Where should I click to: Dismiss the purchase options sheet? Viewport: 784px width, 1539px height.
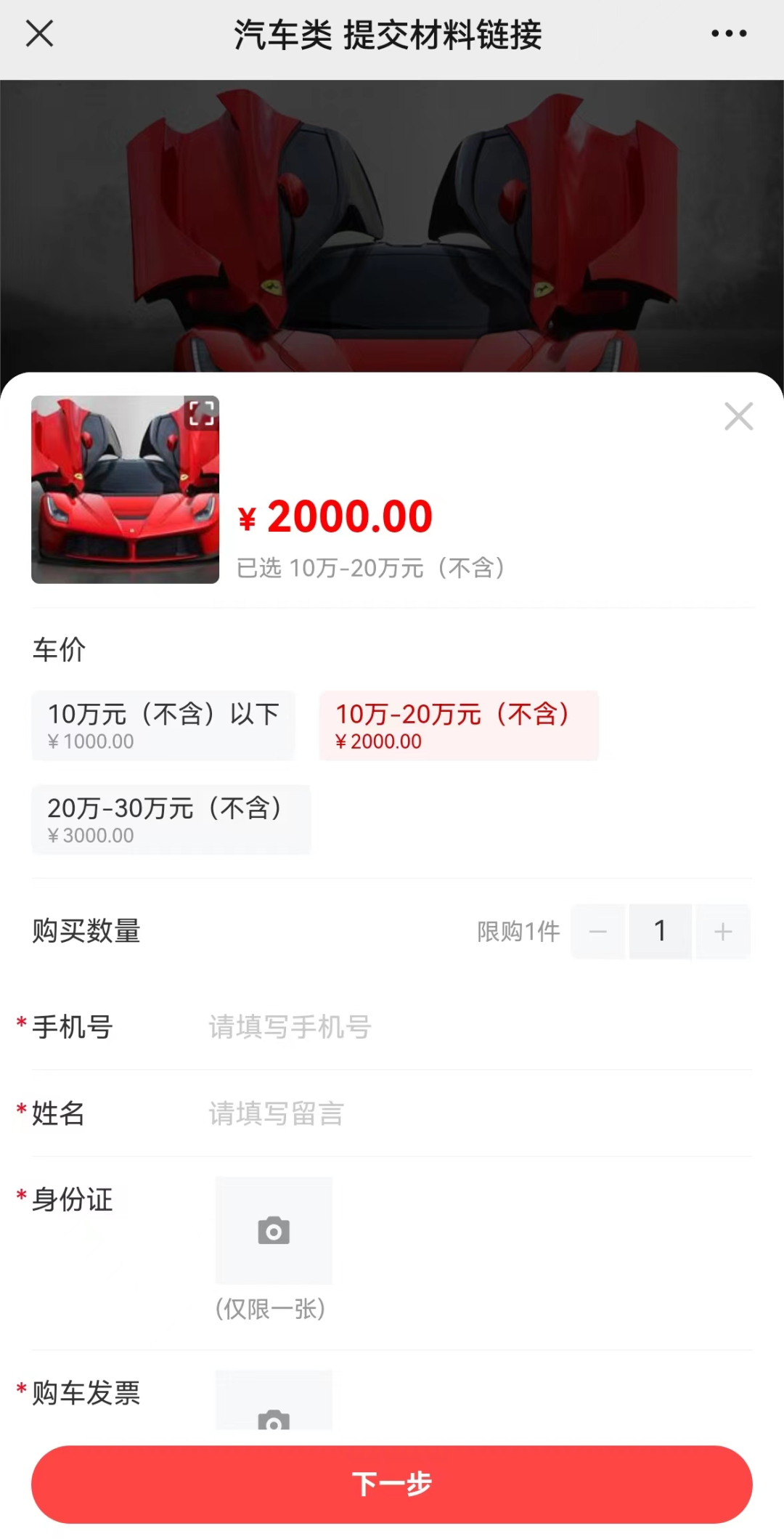[x=738, y=416]
